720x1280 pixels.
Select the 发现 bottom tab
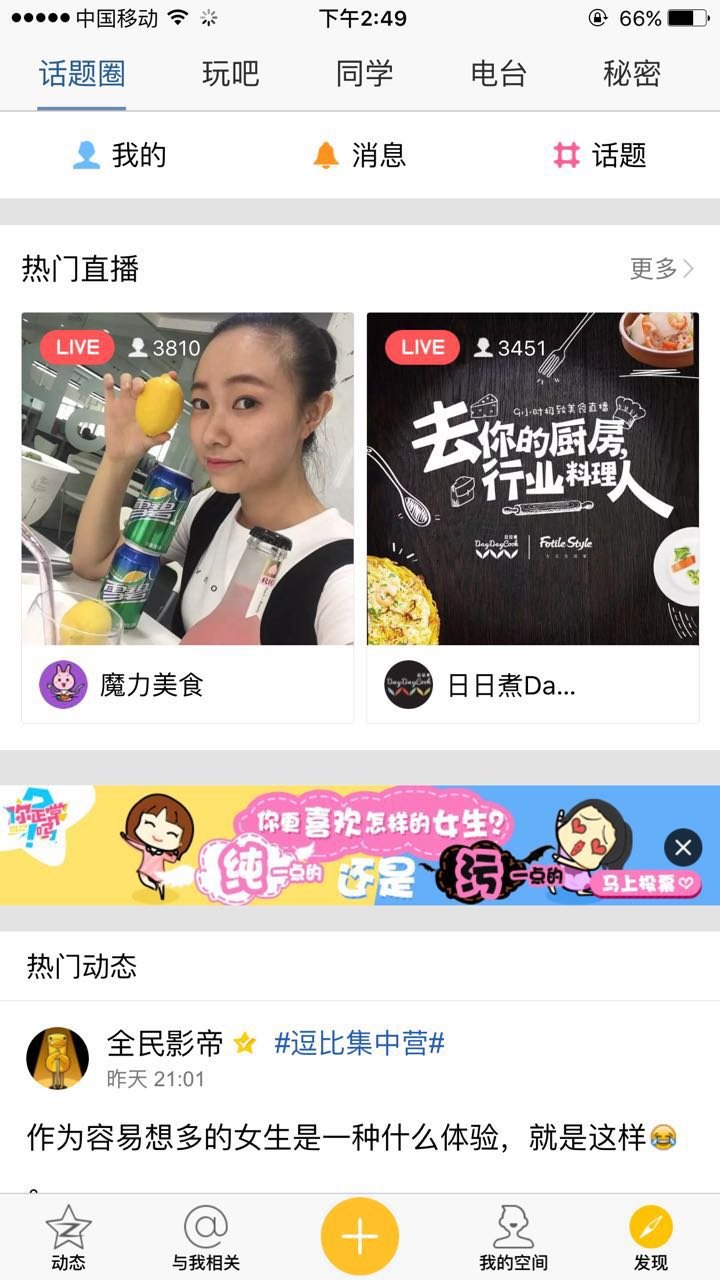click(650, 1238)
